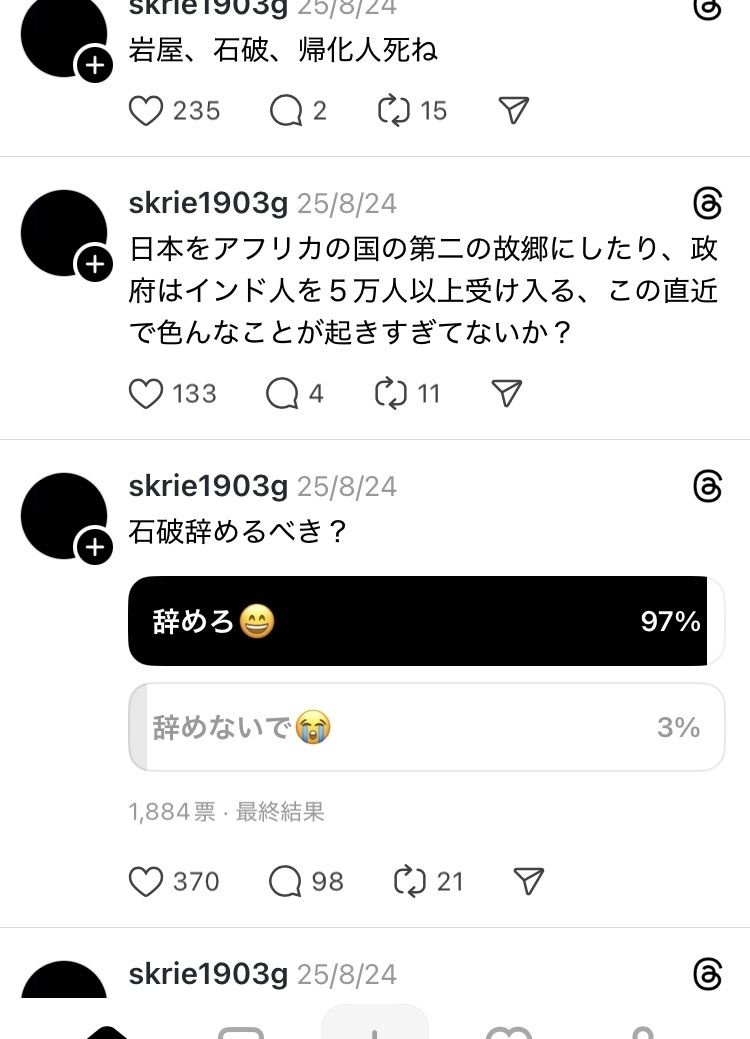Open the Threads icon on the poll post
This screenshot has height=1039, width=750.
pos(707,487)
